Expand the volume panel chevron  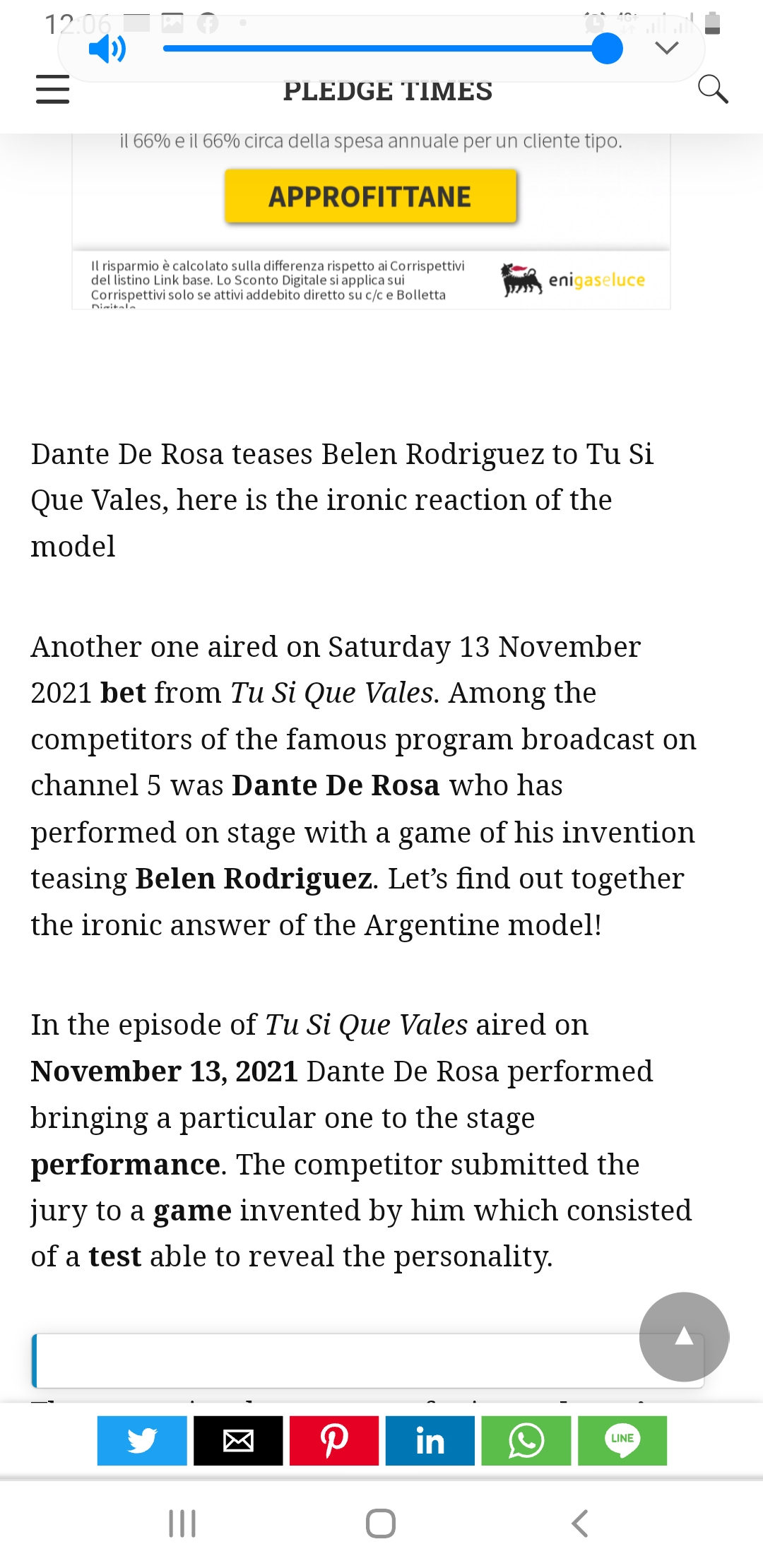coord(667,48)
